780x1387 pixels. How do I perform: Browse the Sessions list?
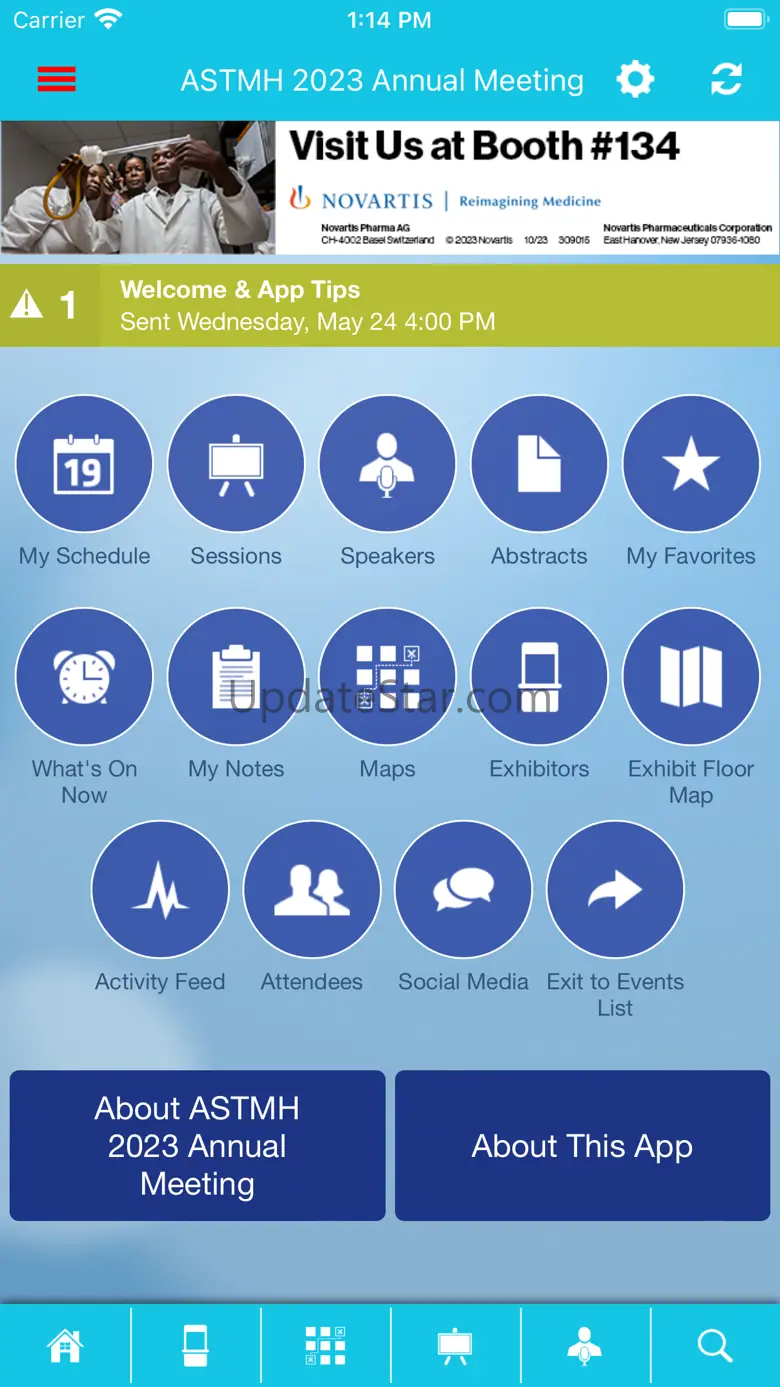coord(236,464)
